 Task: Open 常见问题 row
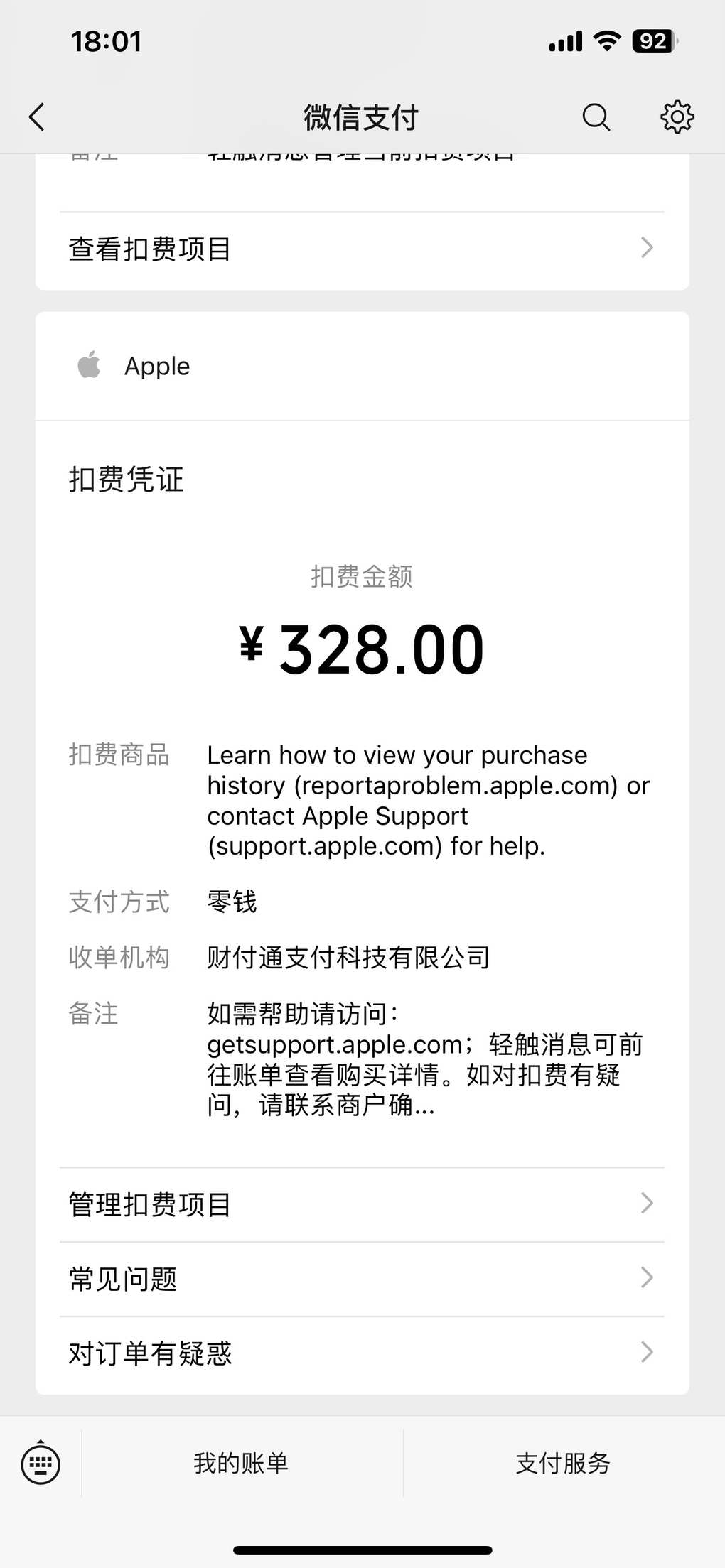(362, 1279)
